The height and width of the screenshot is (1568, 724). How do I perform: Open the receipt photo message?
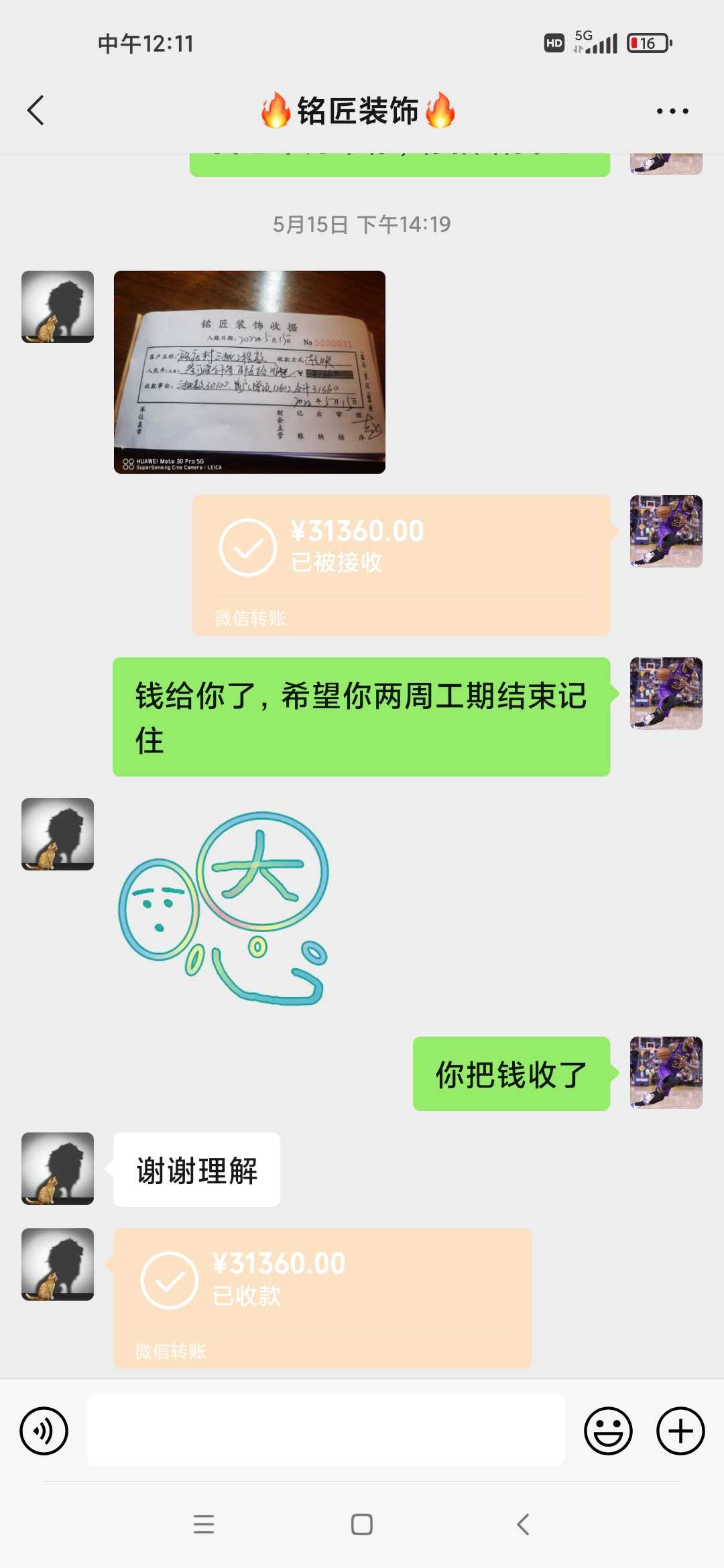click(x=249, y=372)
